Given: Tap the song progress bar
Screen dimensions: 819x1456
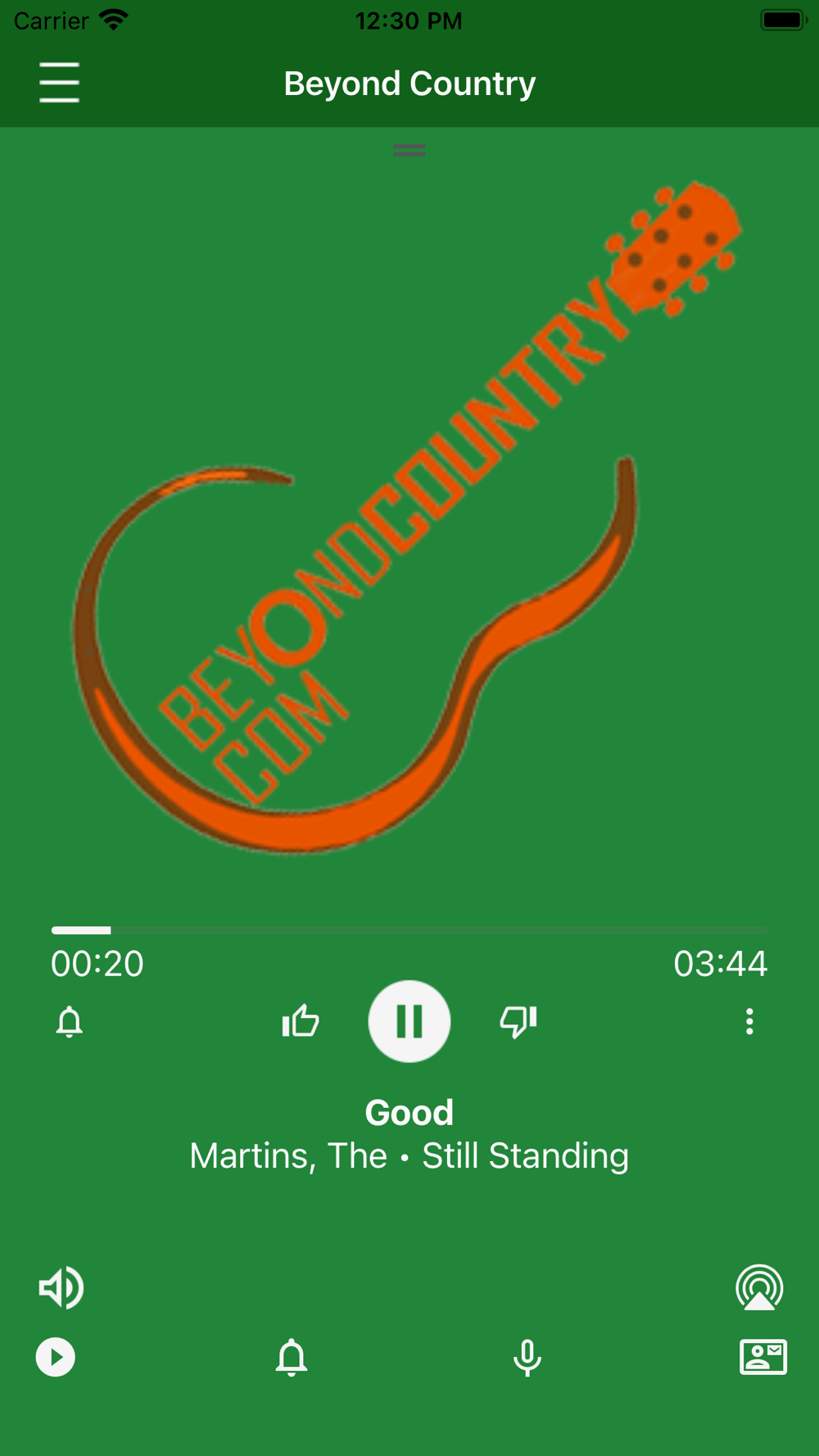Looking at the screenshot, I should coord(409,930).
